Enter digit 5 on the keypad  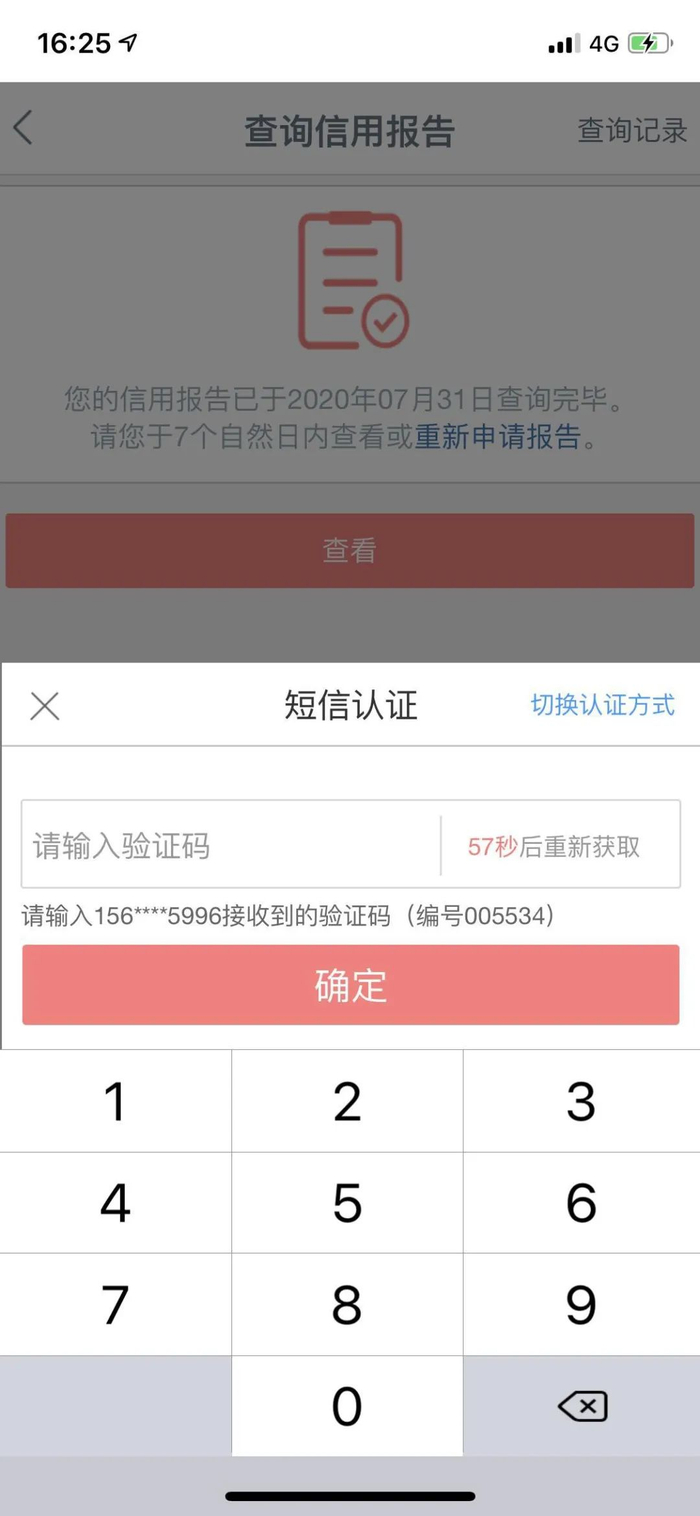pyautogui.click(x=347, y=1203)
